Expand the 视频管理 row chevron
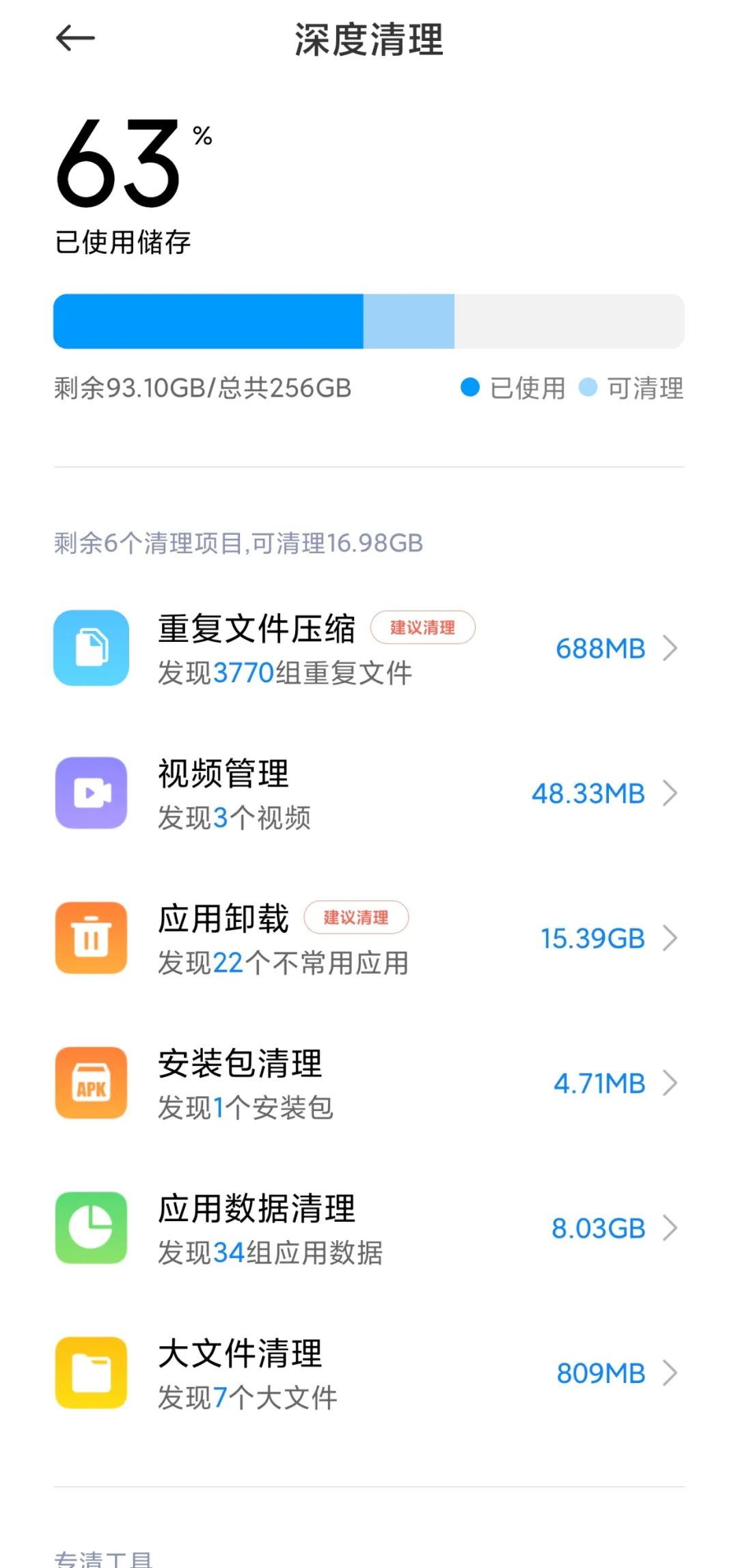The height and width of the screenshot is (1568, 738). tap(671, 793)
